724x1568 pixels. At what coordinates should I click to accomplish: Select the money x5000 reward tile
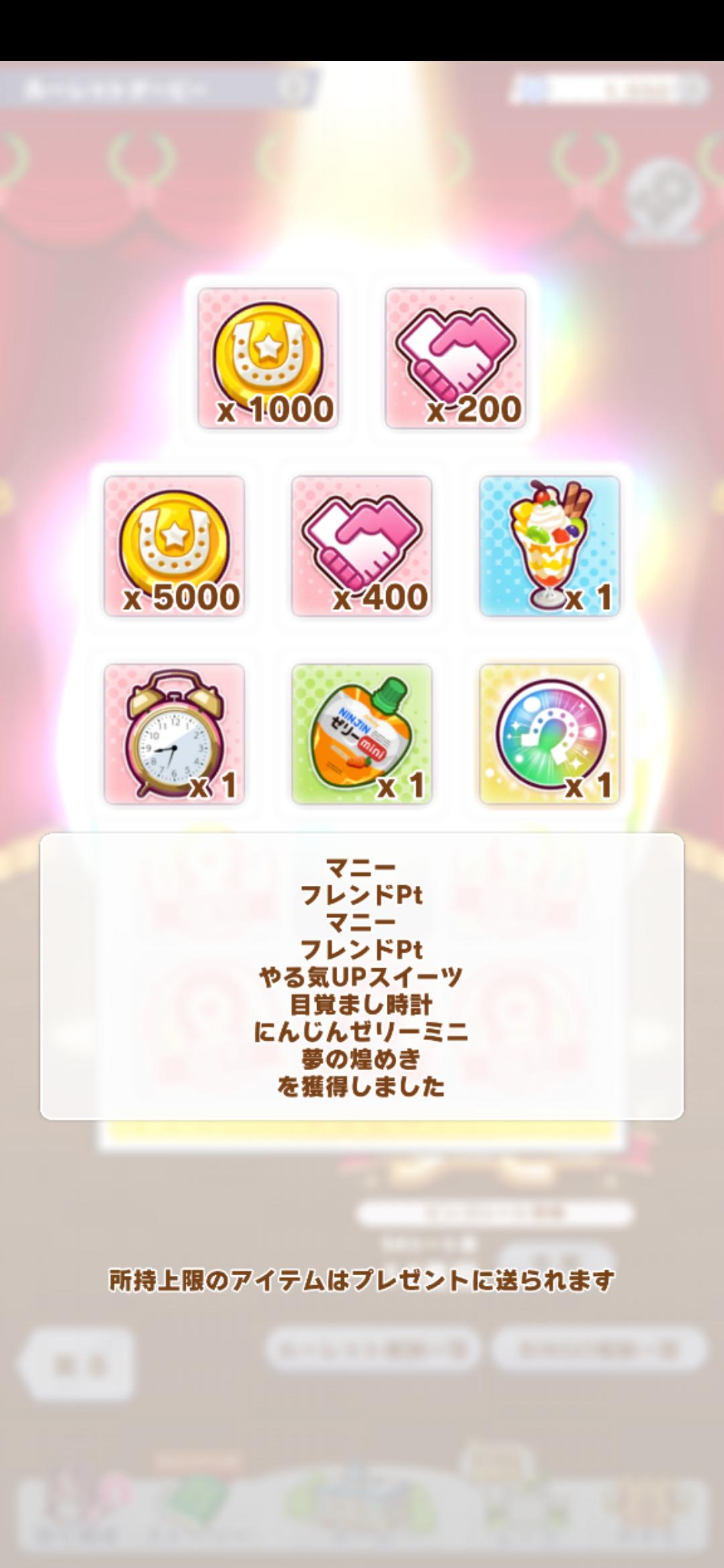coord(174,545)
